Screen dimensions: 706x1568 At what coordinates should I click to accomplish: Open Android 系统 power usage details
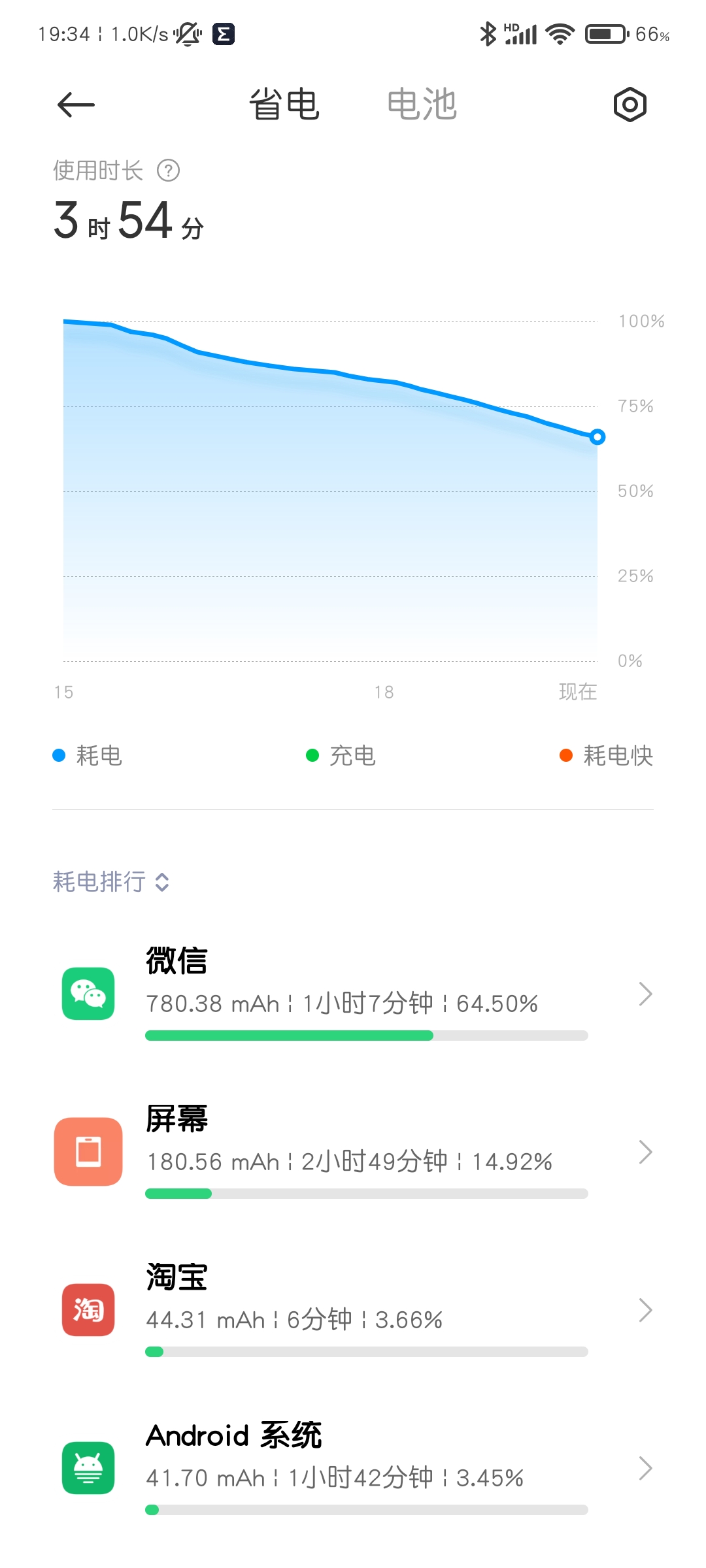click(353, 1467)
